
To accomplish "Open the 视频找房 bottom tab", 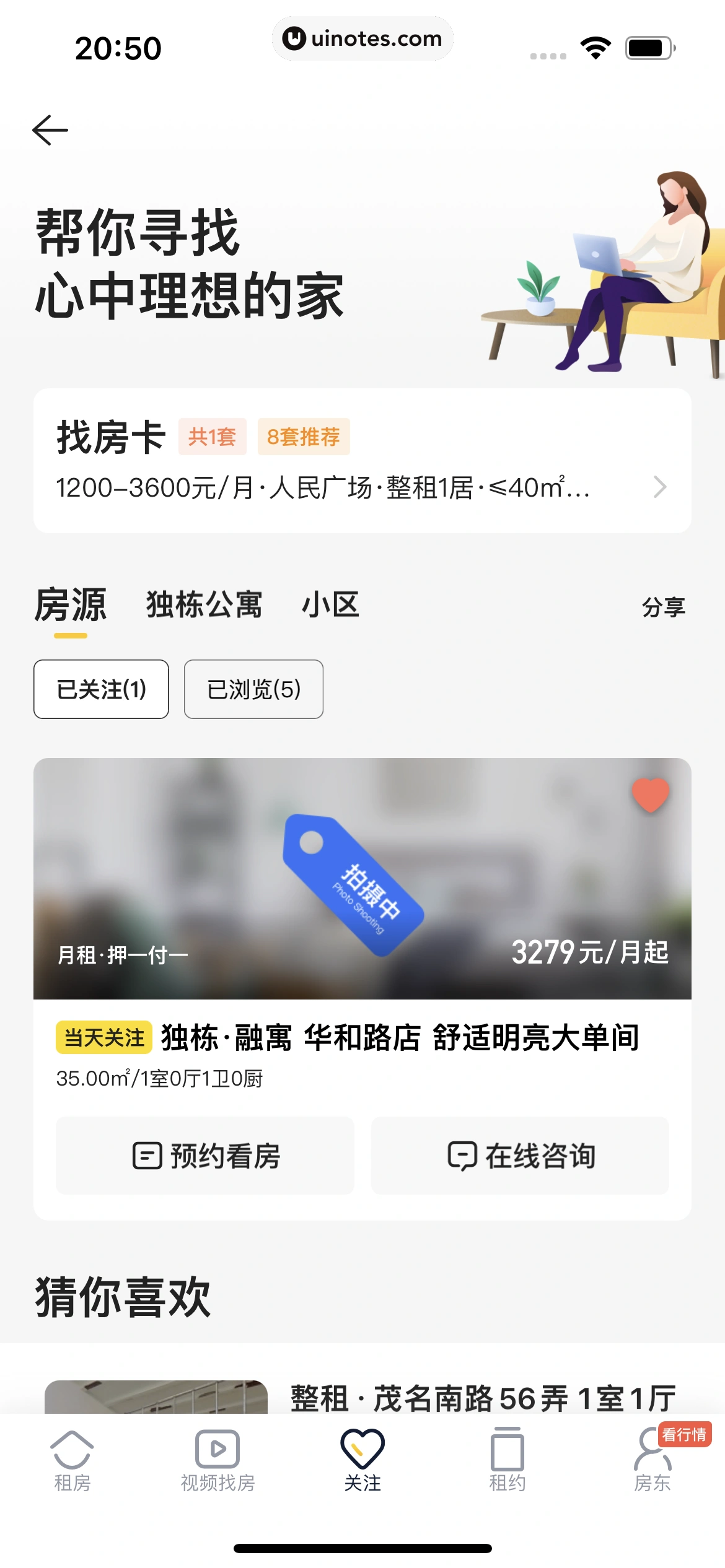I will (x=217, y=1461).
